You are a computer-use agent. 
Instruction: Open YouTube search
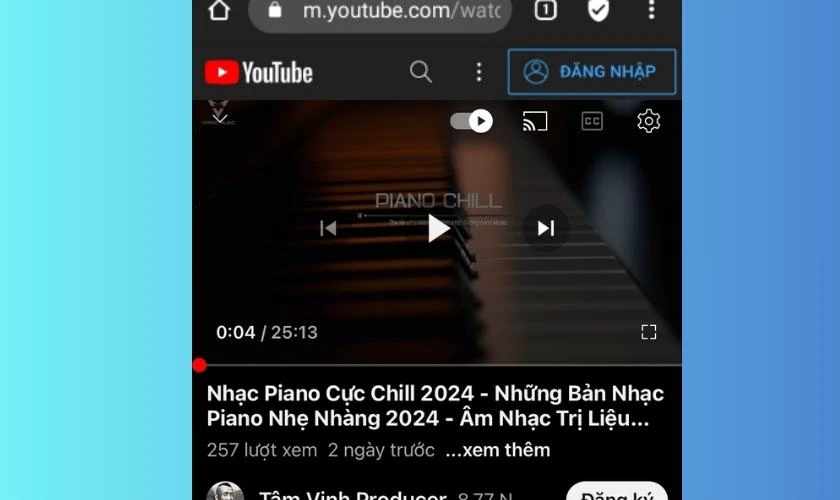pos(421,72)
